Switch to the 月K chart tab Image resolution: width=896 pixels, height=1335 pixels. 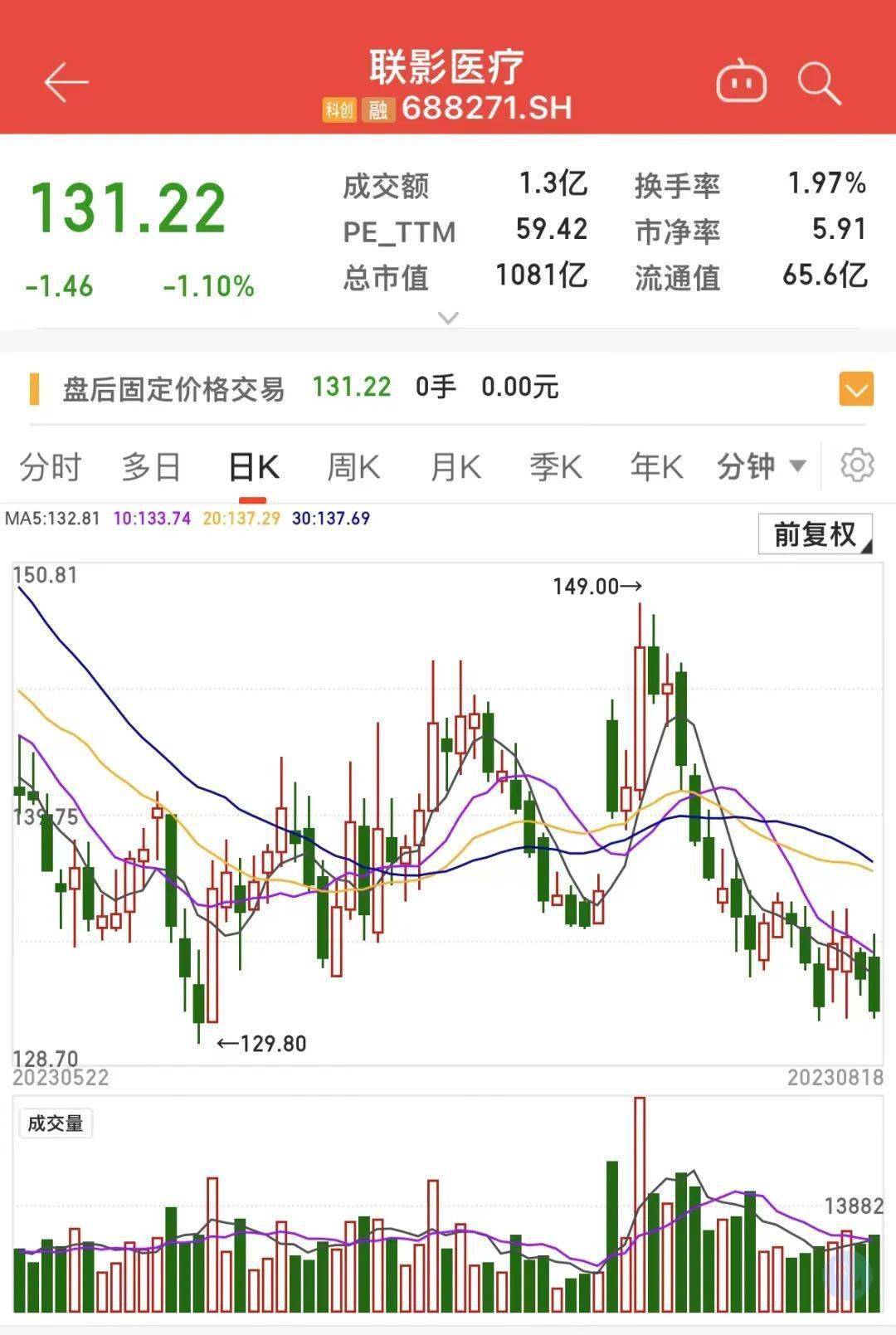(x=455, y=467)
